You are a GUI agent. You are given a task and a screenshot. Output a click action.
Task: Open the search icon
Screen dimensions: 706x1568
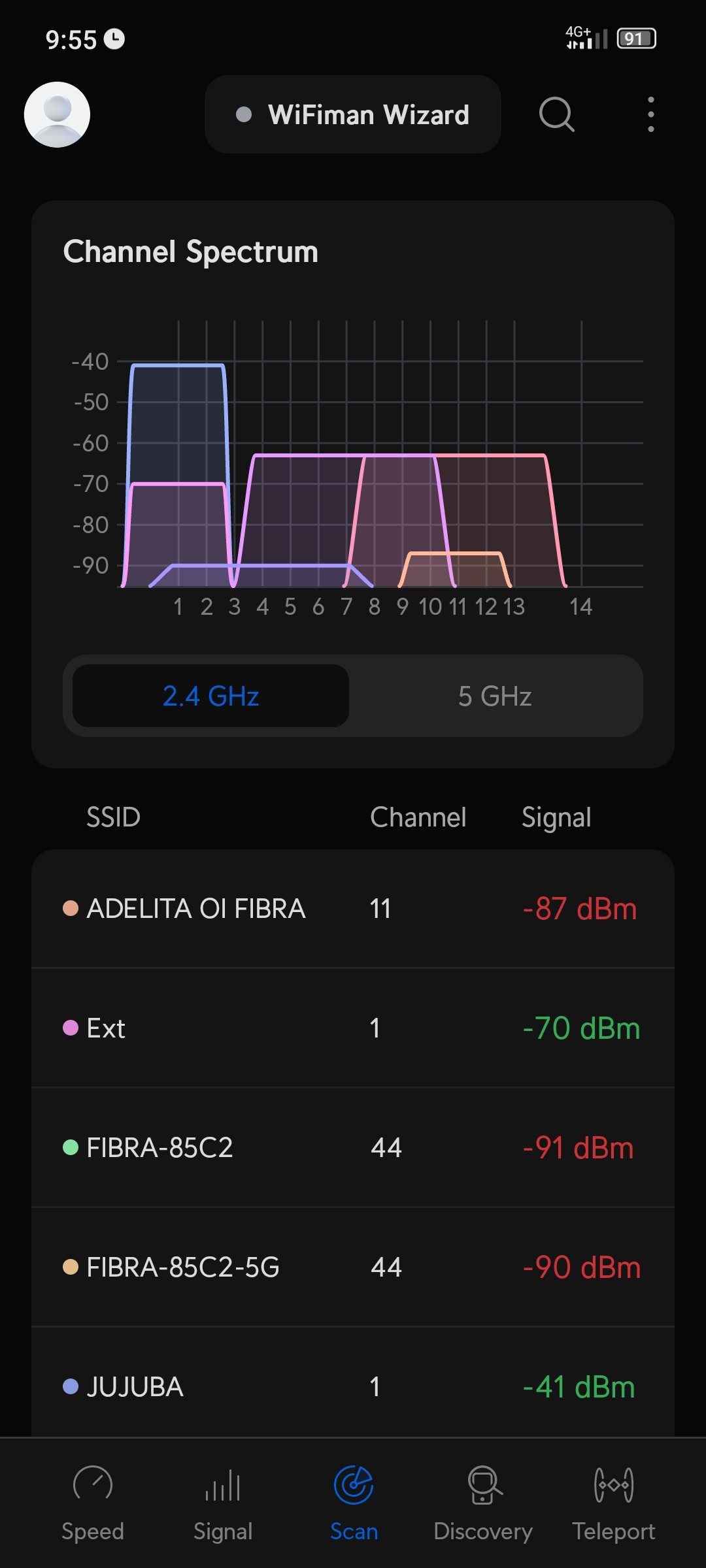556,114
